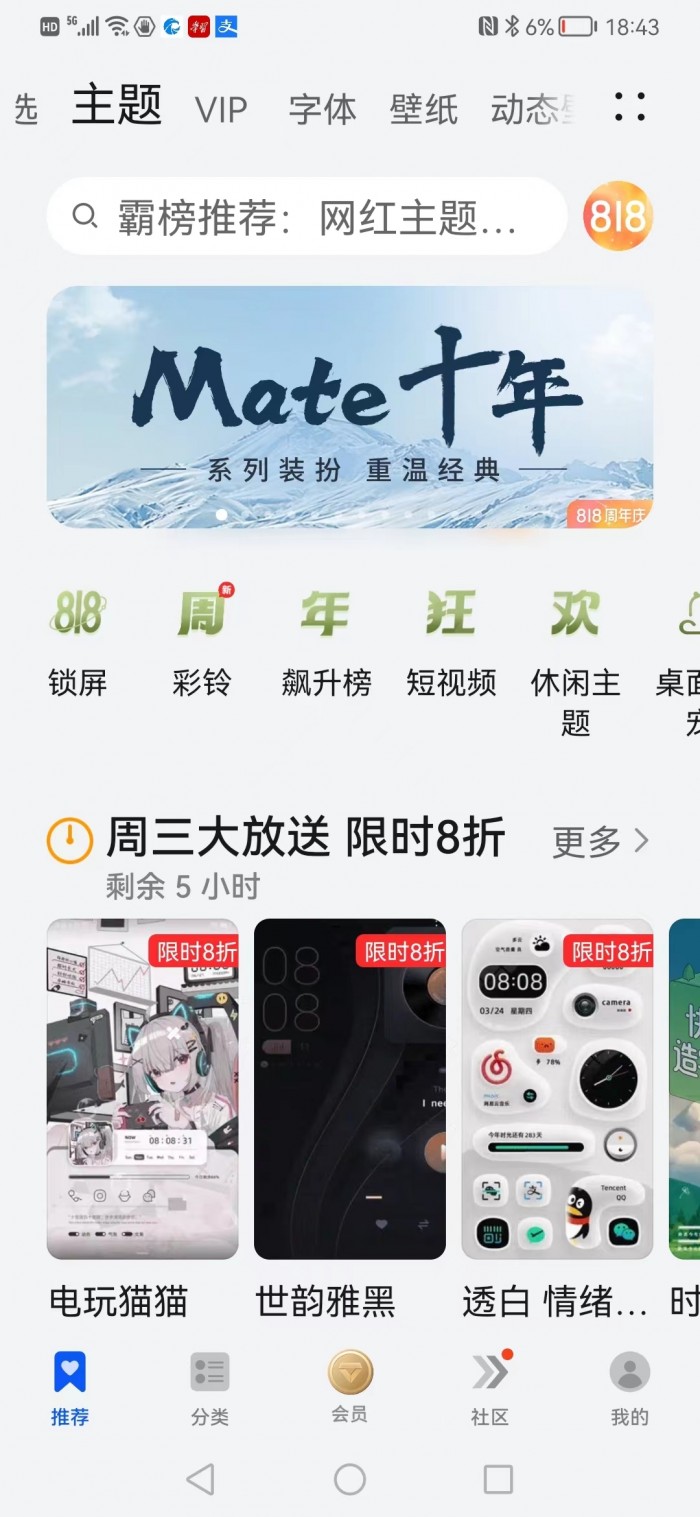Open the Mate十年 banner
Image resolution: width=700 pixels, height=1517 pixels.
[350, 406]
